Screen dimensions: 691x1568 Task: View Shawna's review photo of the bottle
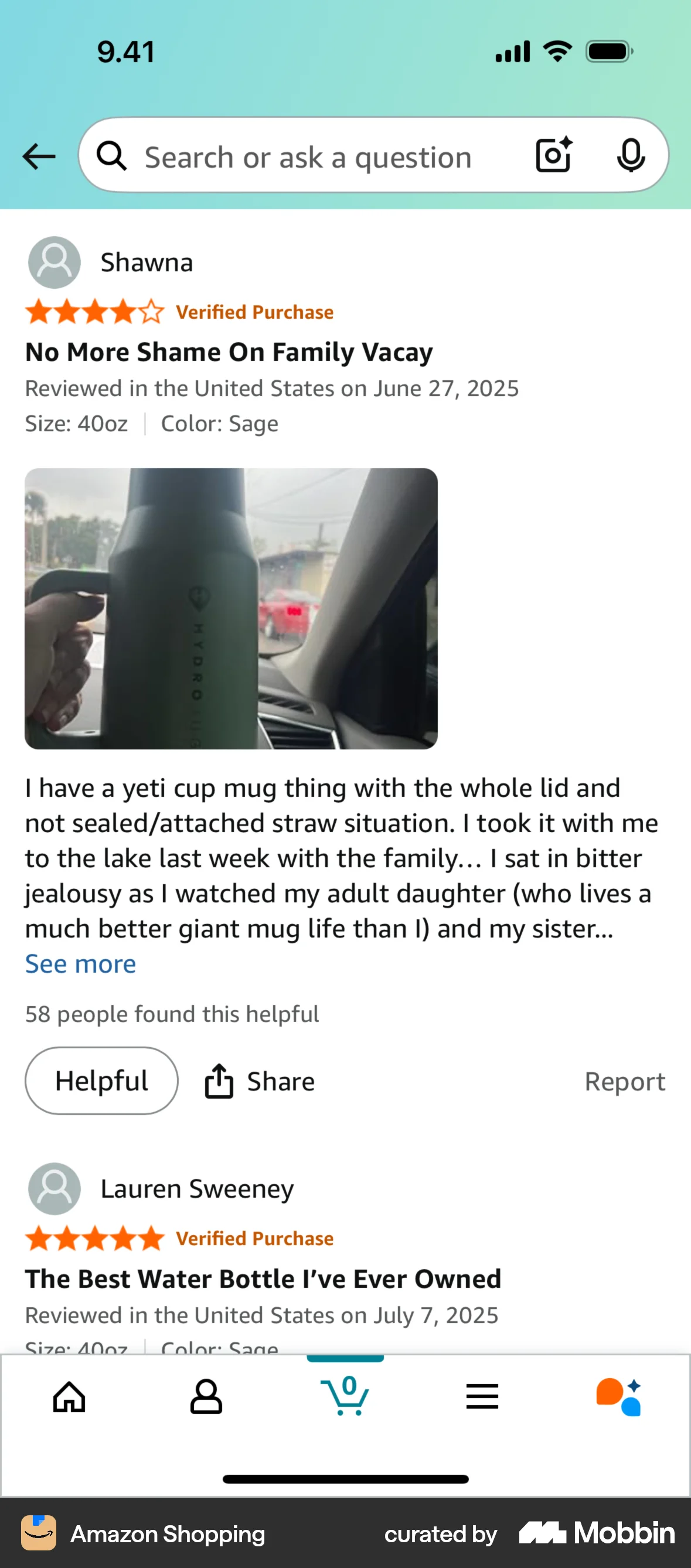click(x=231, y=608)
